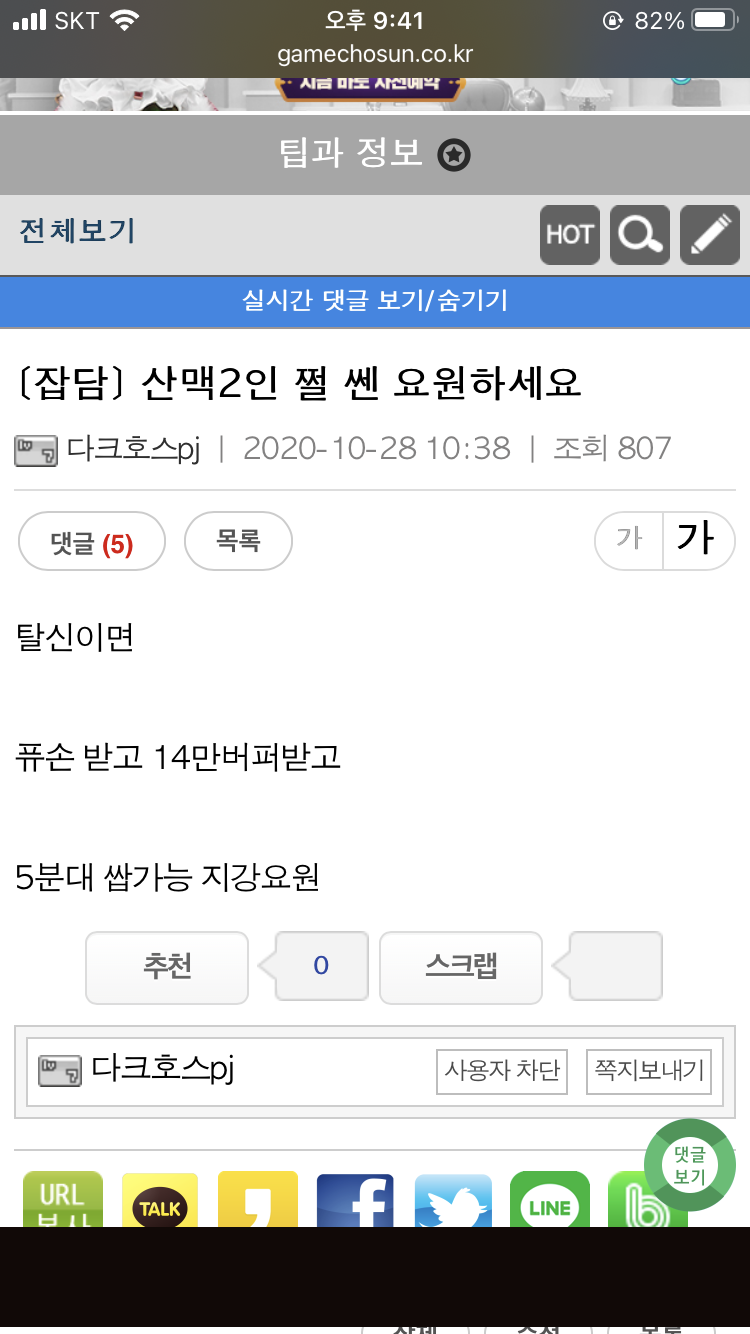Write a new post with the pencil icon
The height and width of the screenshot is (1334, 750).
point(710,234)
